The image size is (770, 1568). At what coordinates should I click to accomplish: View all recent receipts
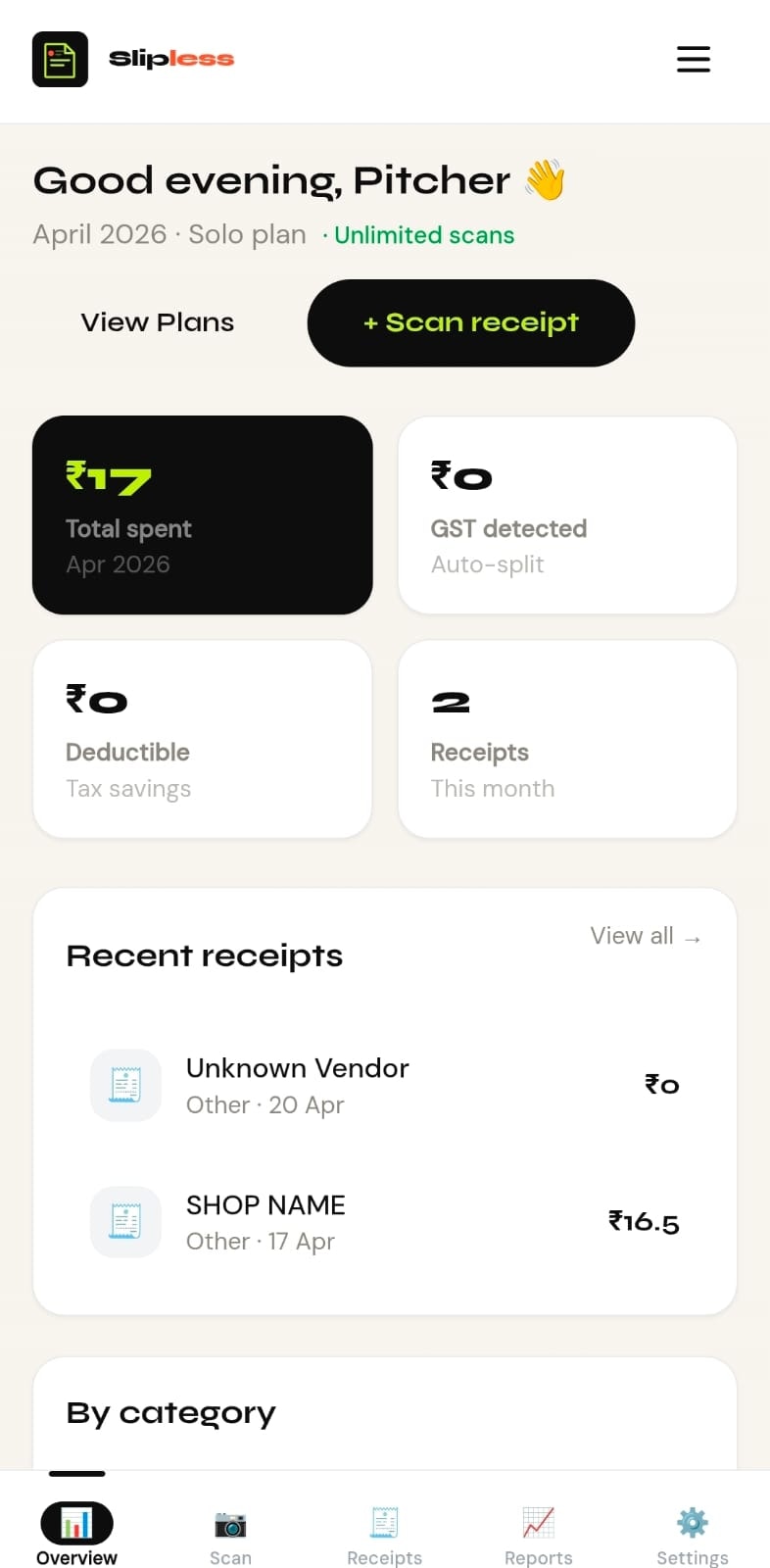pyautogui.click(x=646, y=936)
